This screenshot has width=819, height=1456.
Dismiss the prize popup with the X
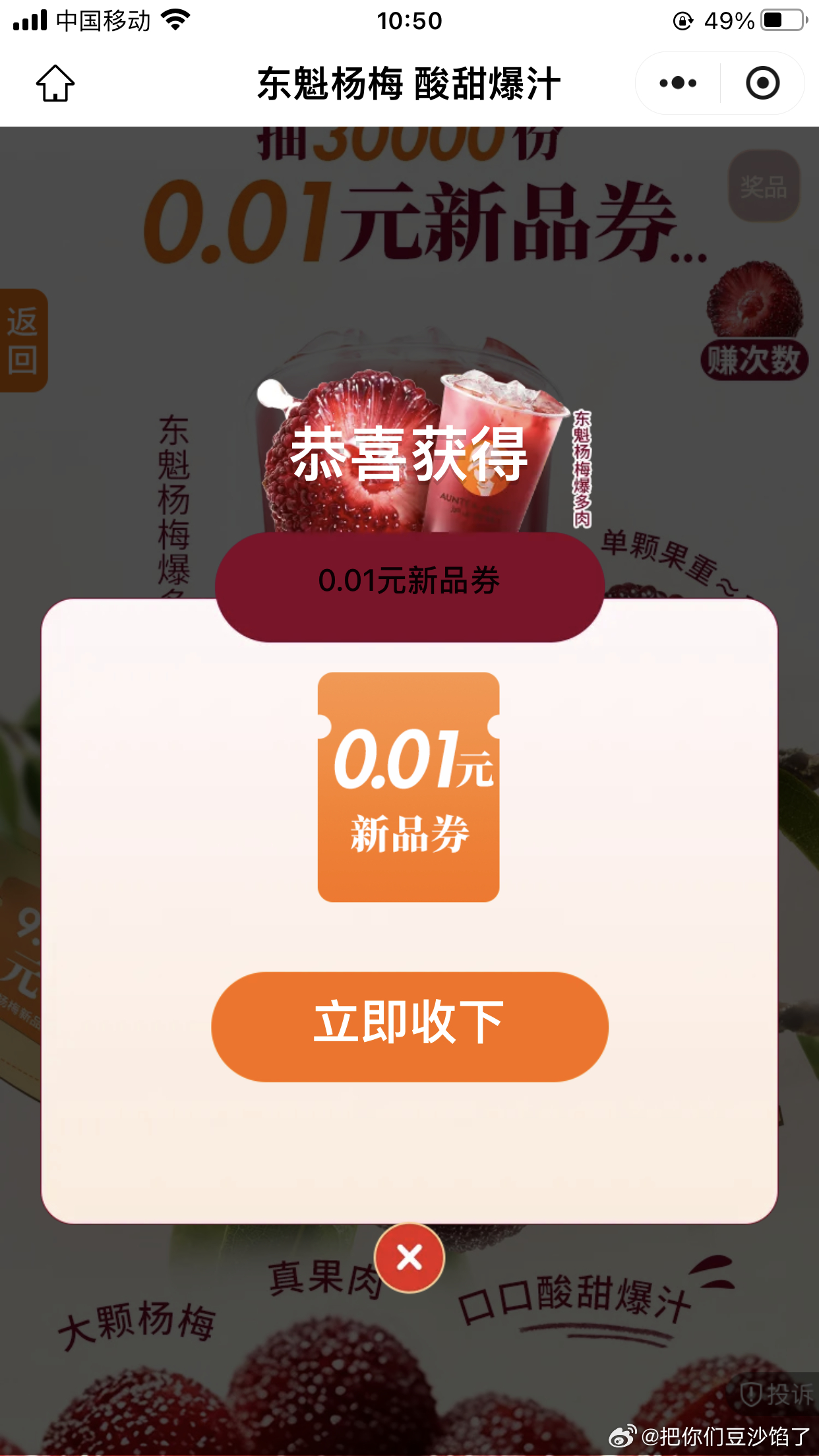(x=409, y=1258)
